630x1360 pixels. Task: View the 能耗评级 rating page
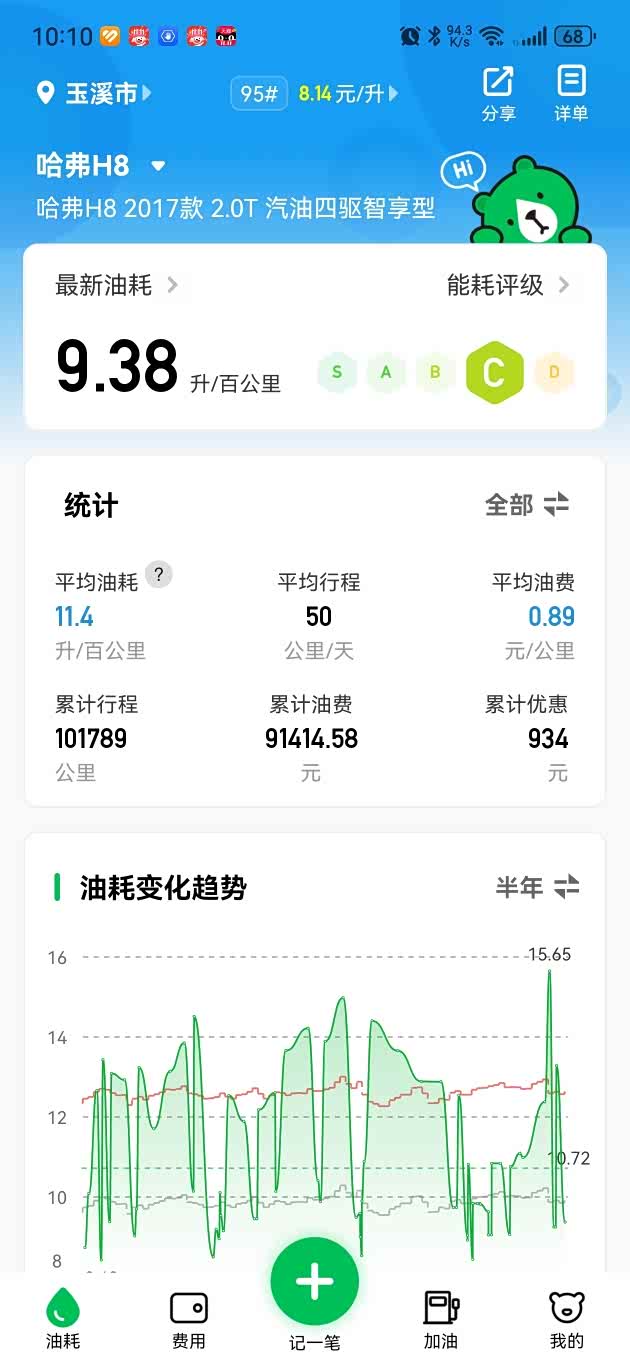(508, 286)
